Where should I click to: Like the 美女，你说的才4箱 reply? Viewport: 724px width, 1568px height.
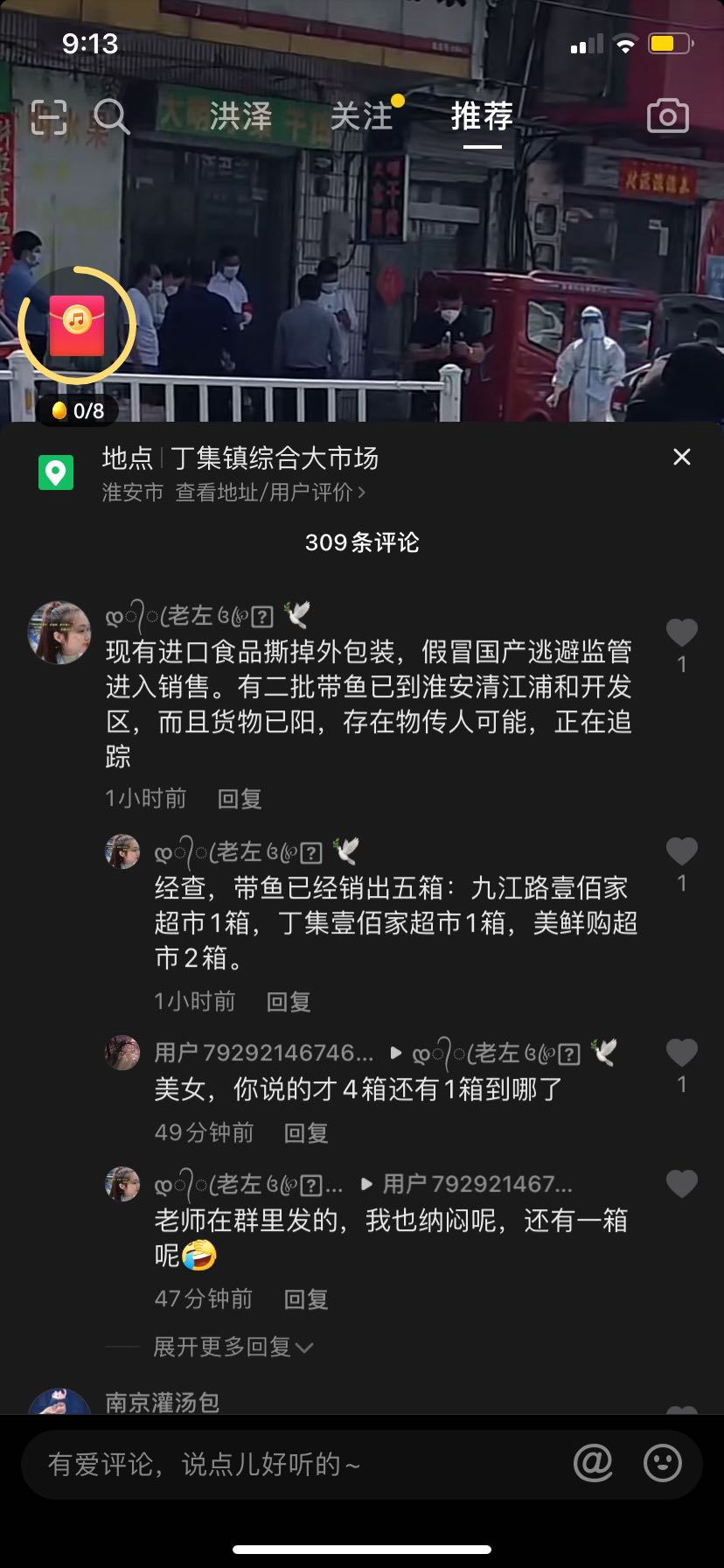coord(682,1053)
